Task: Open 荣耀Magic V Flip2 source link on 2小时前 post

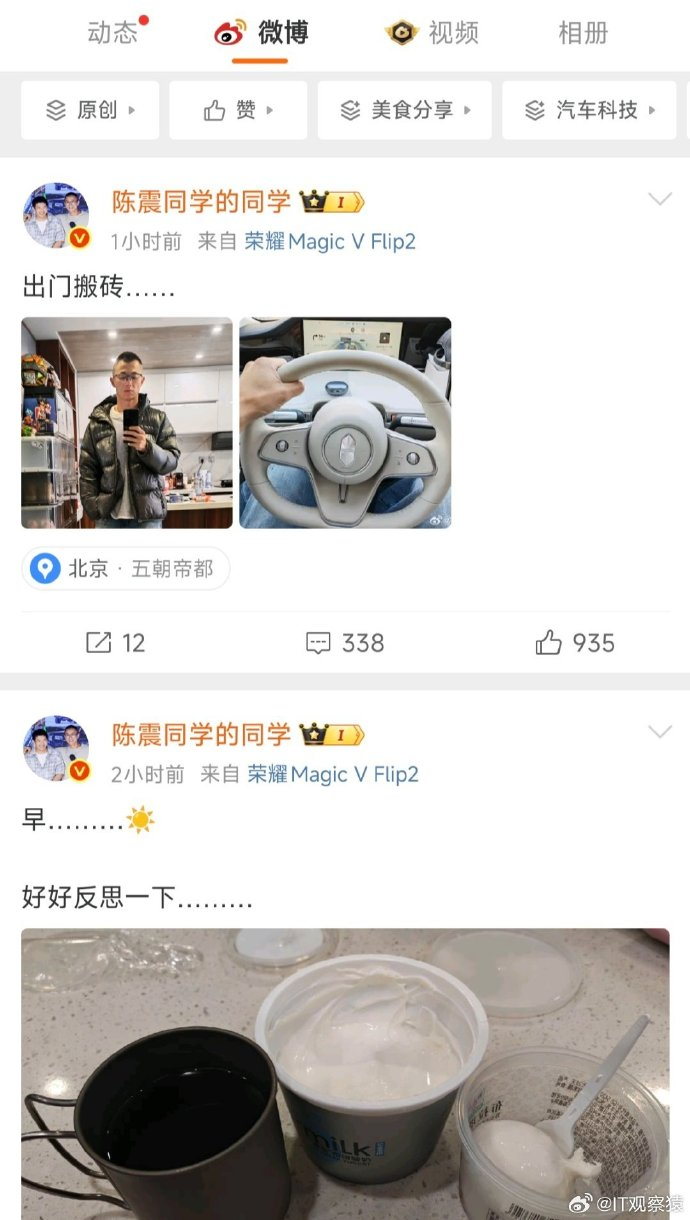Action: (x=333, y=774)
